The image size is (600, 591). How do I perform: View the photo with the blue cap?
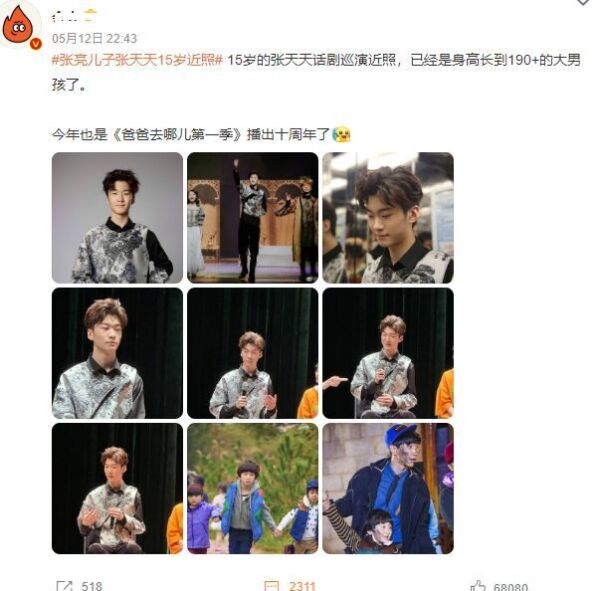coord(388,488)
